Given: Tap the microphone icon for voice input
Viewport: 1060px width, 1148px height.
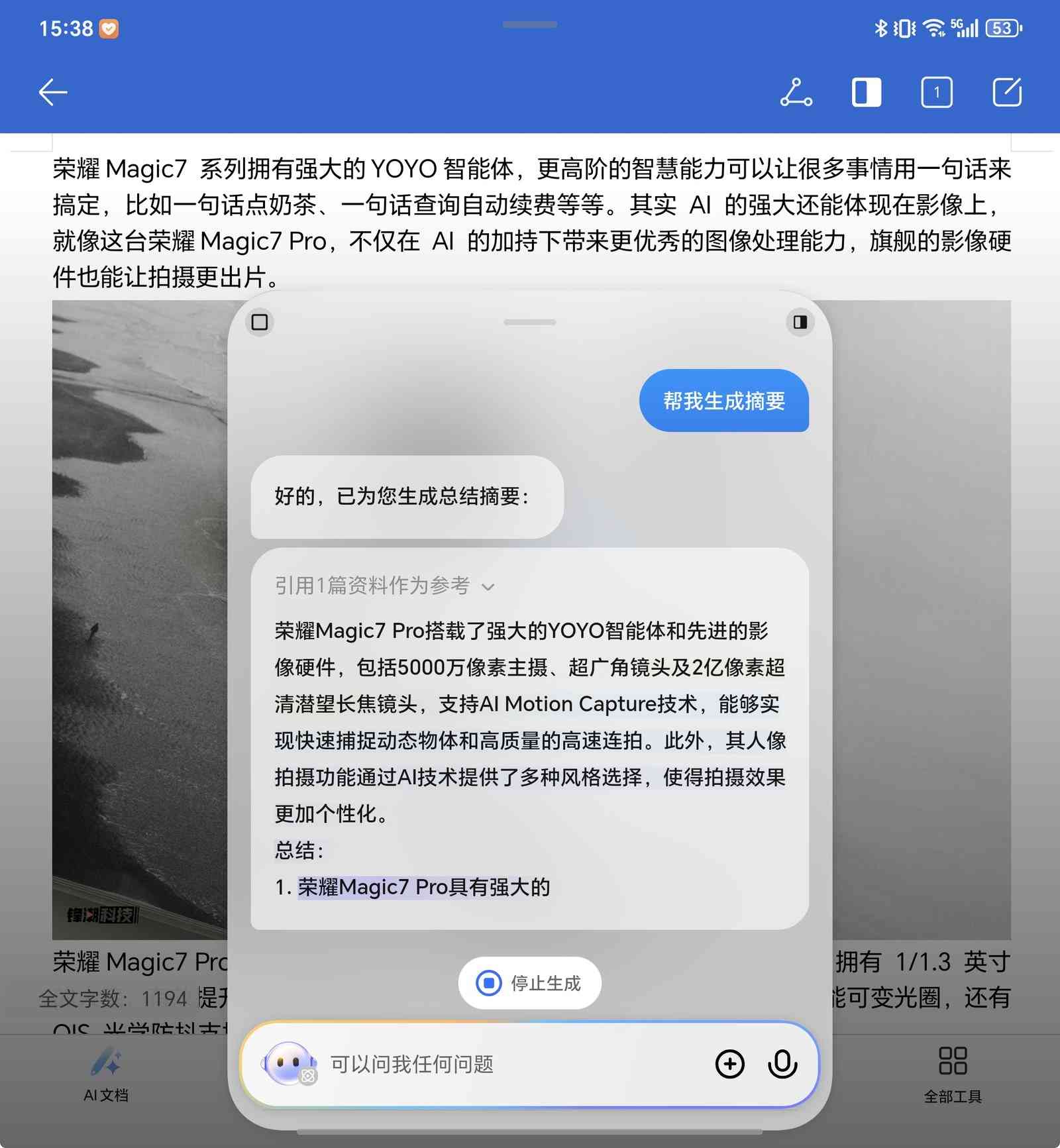Looking at the screenshot, I should coord(782,1064).
